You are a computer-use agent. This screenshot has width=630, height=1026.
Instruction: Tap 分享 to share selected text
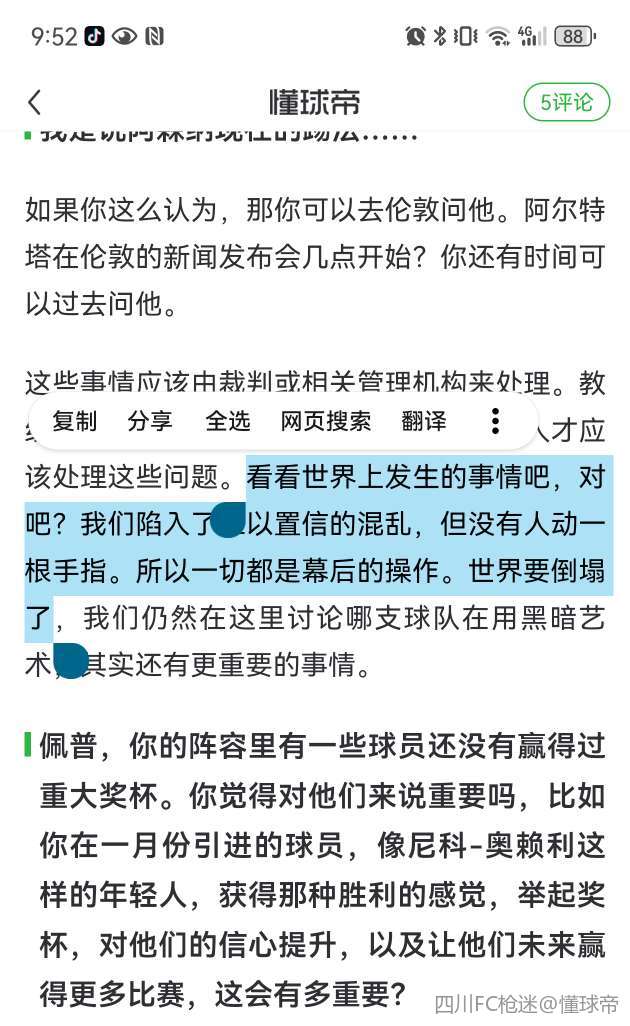pyautogui.click(x=150, y=421)
